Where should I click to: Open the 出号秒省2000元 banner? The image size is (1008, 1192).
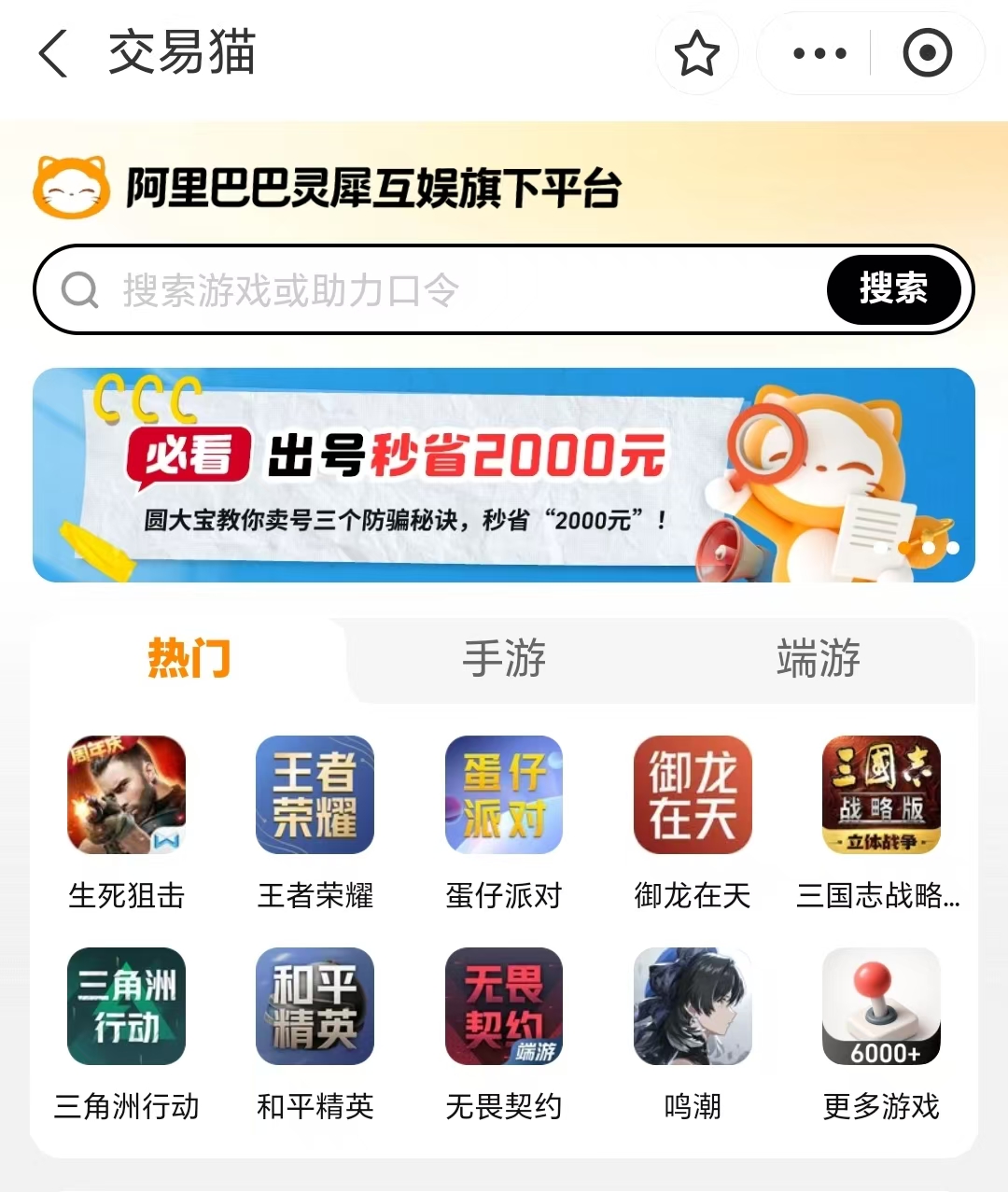[504, 475]
